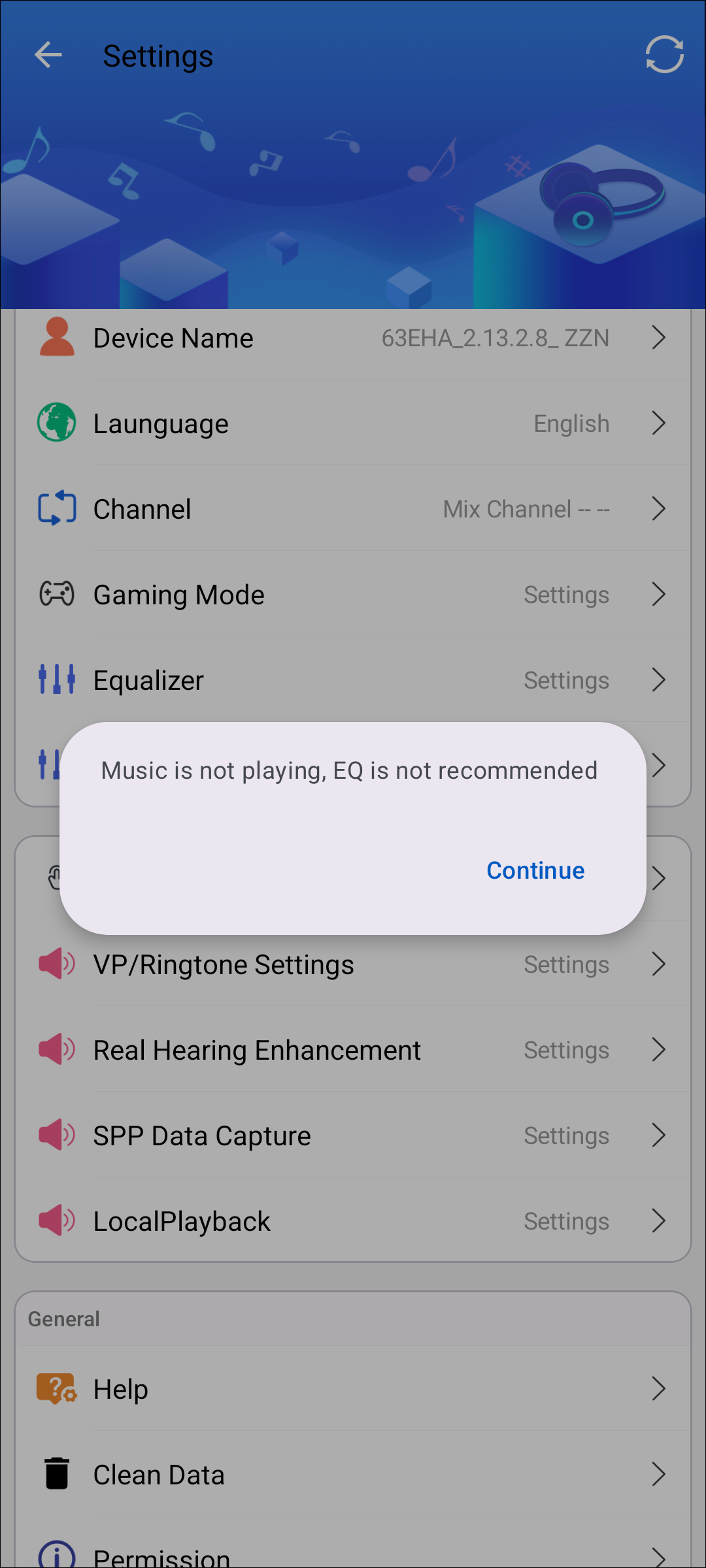This screenshot has height=1568, width=706.
Task: Open VP/Ringtone Settings
Action: coord(353,964)
